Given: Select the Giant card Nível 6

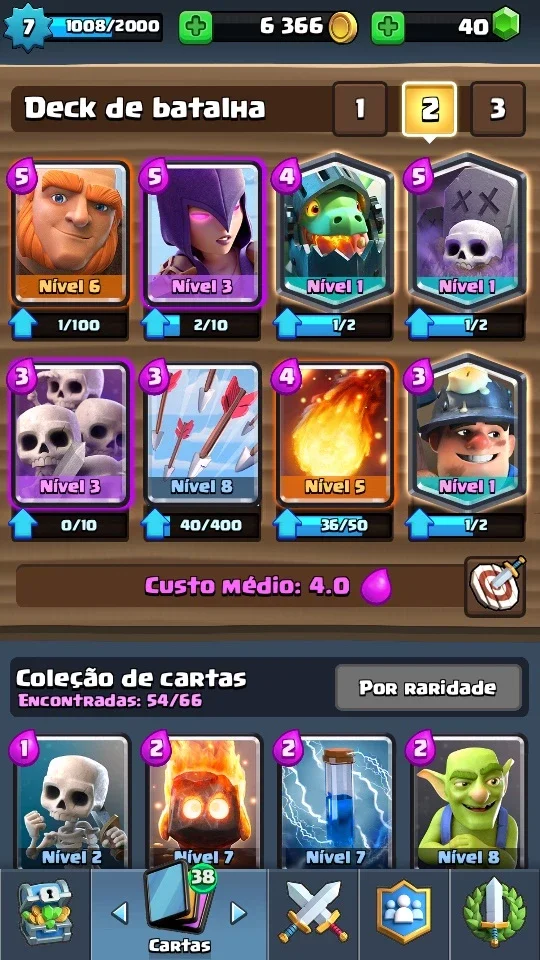Looking at the screenshot, I should (x=70, y=234).
